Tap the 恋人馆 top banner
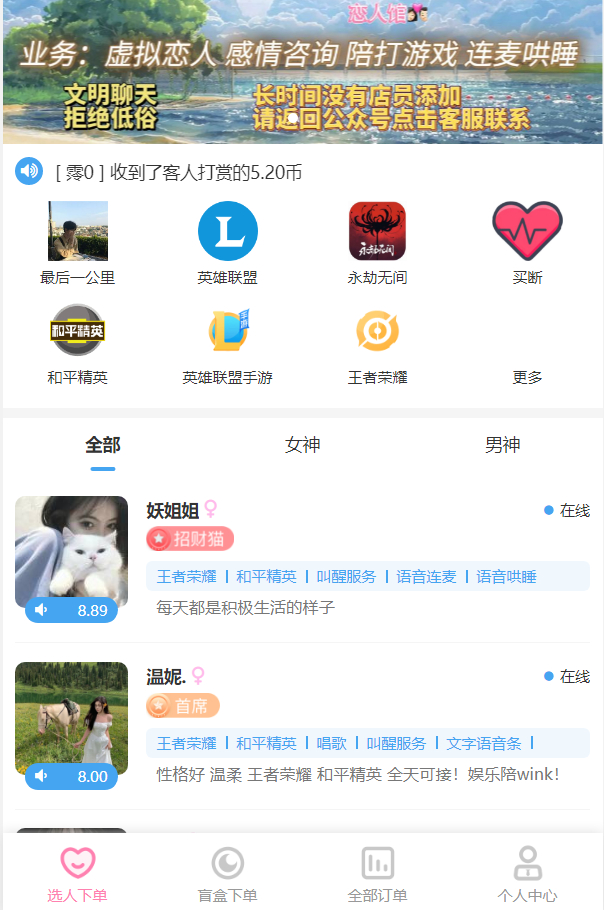Viewport: 604px width, 910px height. point(302,72)
